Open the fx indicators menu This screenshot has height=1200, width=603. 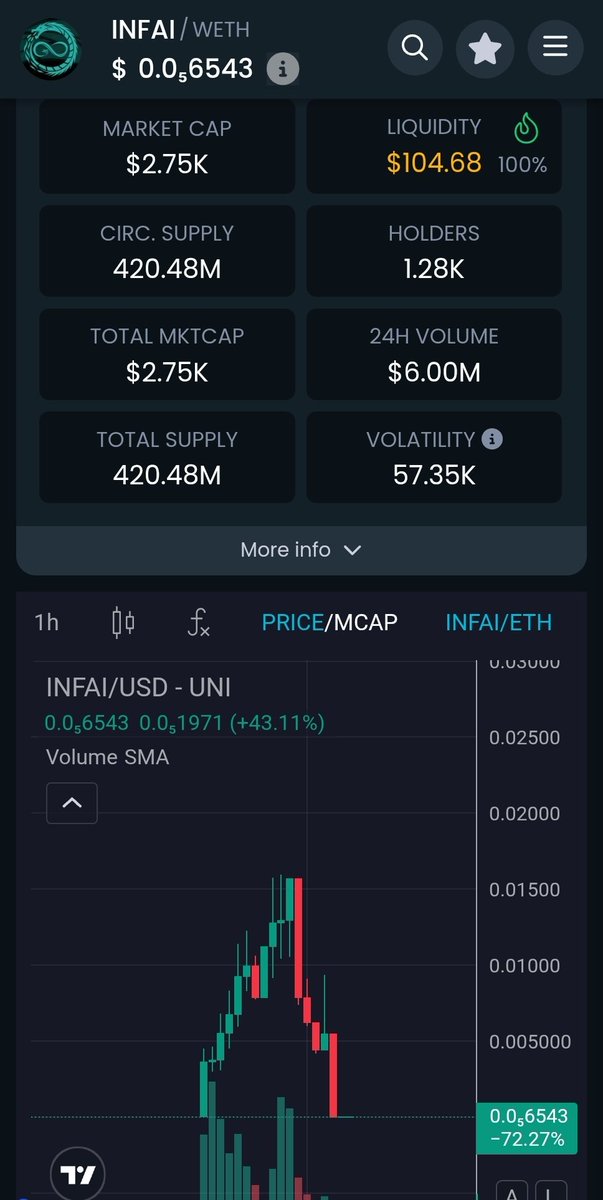(x=199, y=623)
